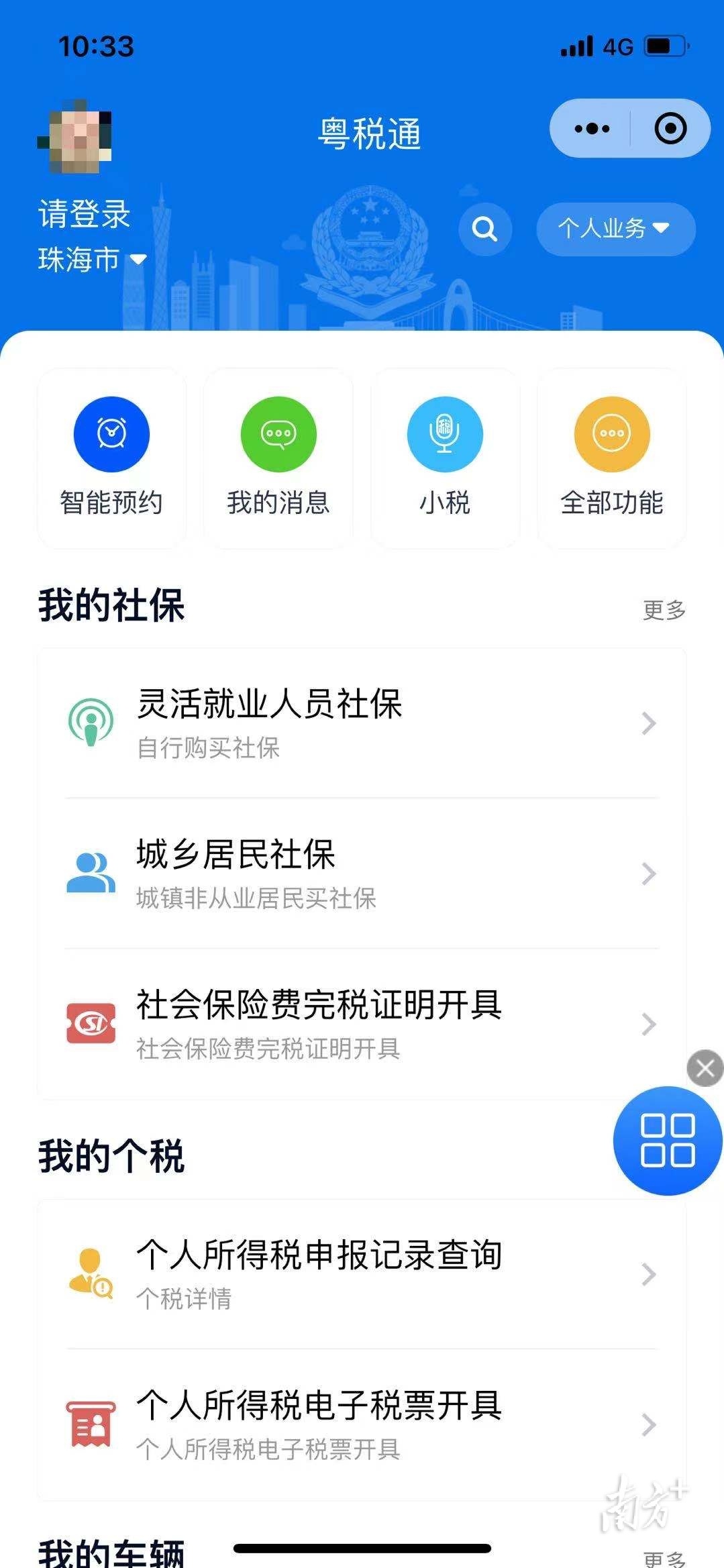Tap the profile avatar
Viewport: 724px width, 1568px height.
coord(74,137)
